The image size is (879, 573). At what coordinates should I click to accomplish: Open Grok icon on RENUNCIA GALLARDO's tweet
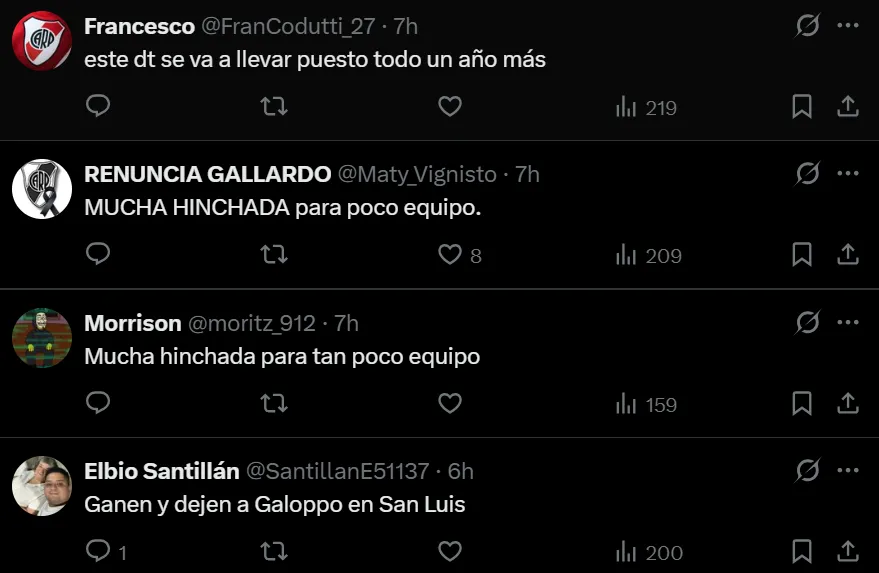tap(807, 174)
